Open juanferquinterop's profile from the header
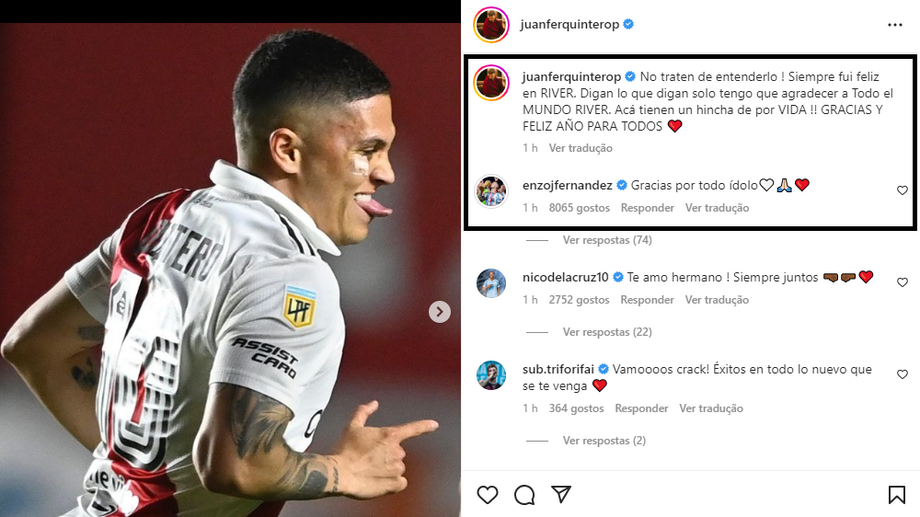920x517 pixels. (569, 25)
